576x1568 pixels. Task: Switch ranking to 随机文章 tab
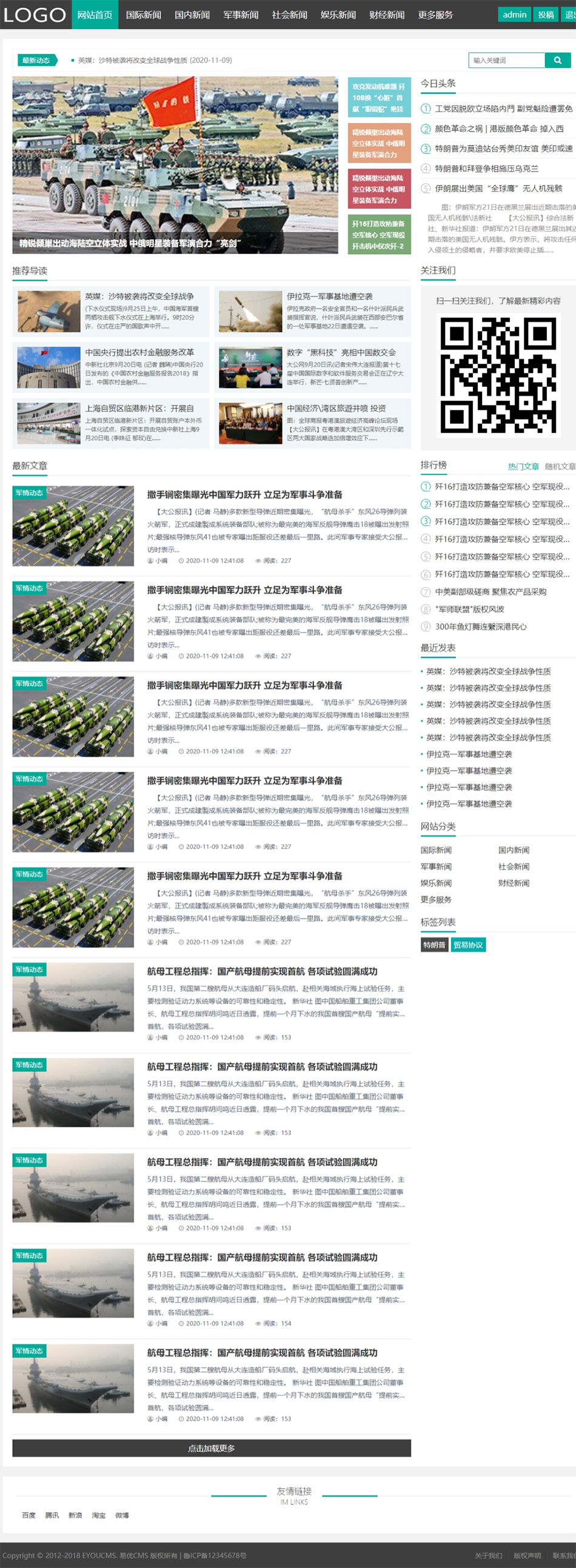coord(560,466)
